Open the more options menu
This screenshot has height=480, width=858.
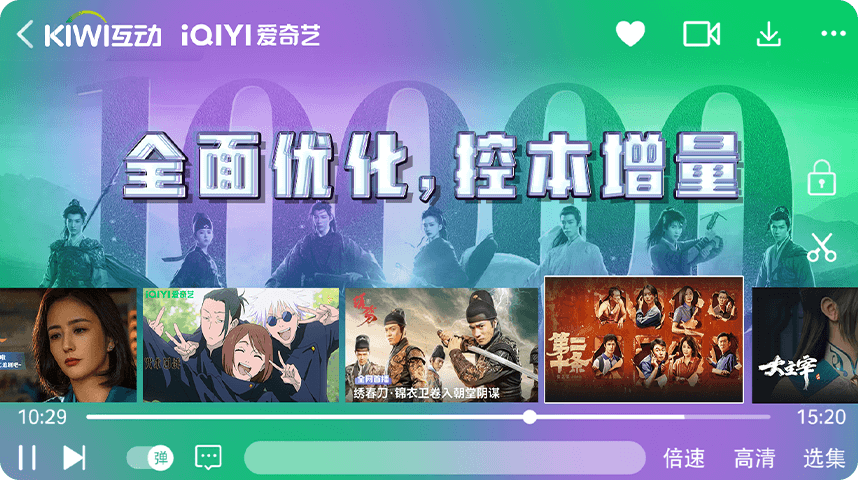coord(833,34)
